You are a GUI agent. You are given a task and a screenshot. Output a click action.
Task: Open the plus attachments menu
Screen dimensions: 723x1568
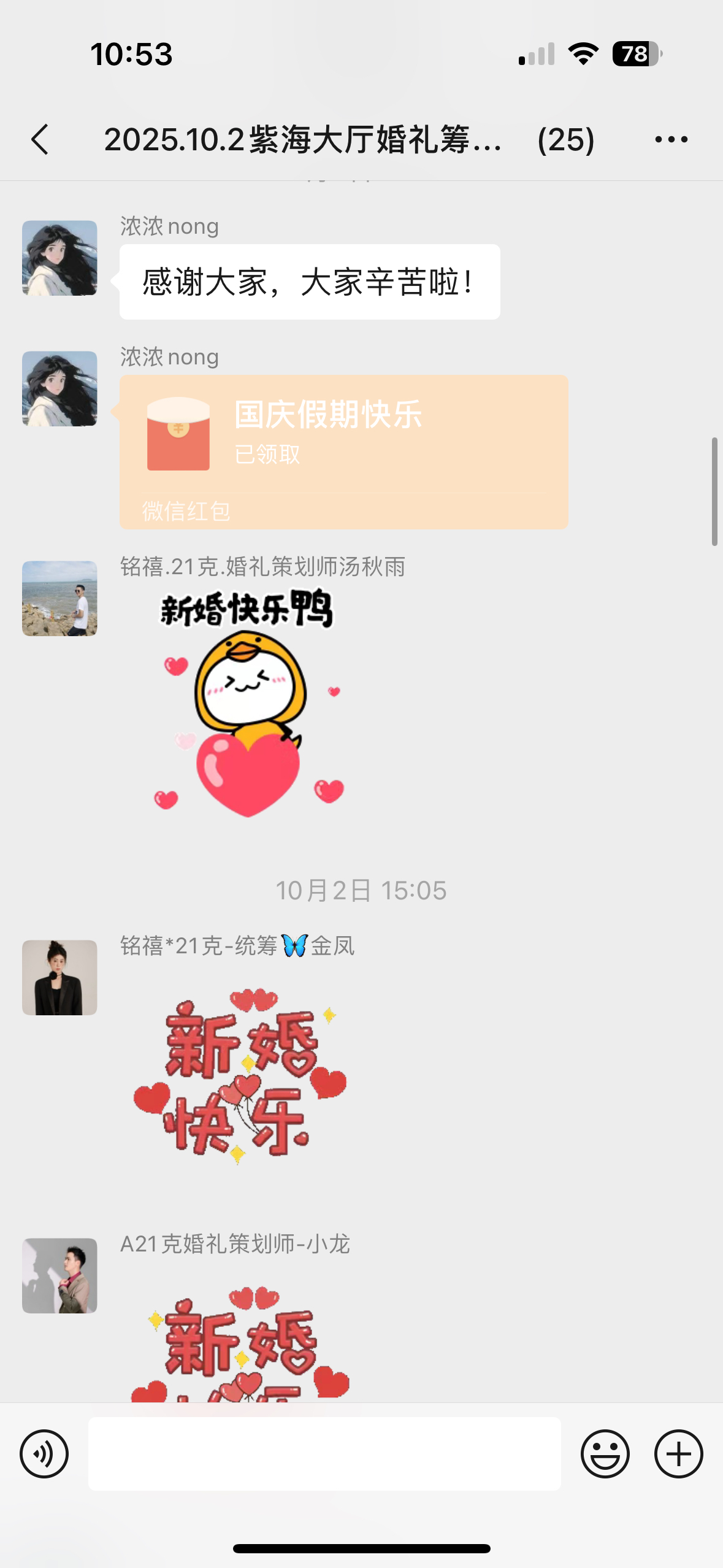[x=678, y=1454]
